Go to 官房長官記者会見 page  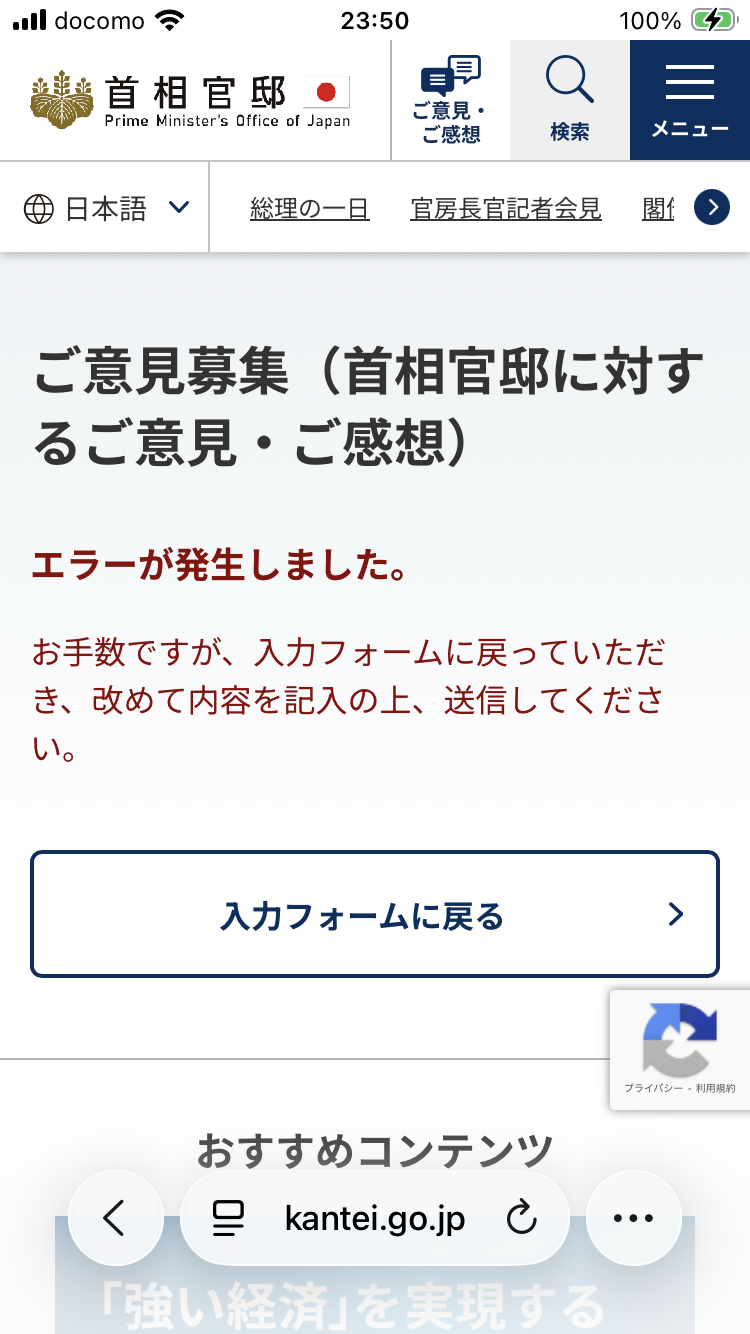coord(506,208)
